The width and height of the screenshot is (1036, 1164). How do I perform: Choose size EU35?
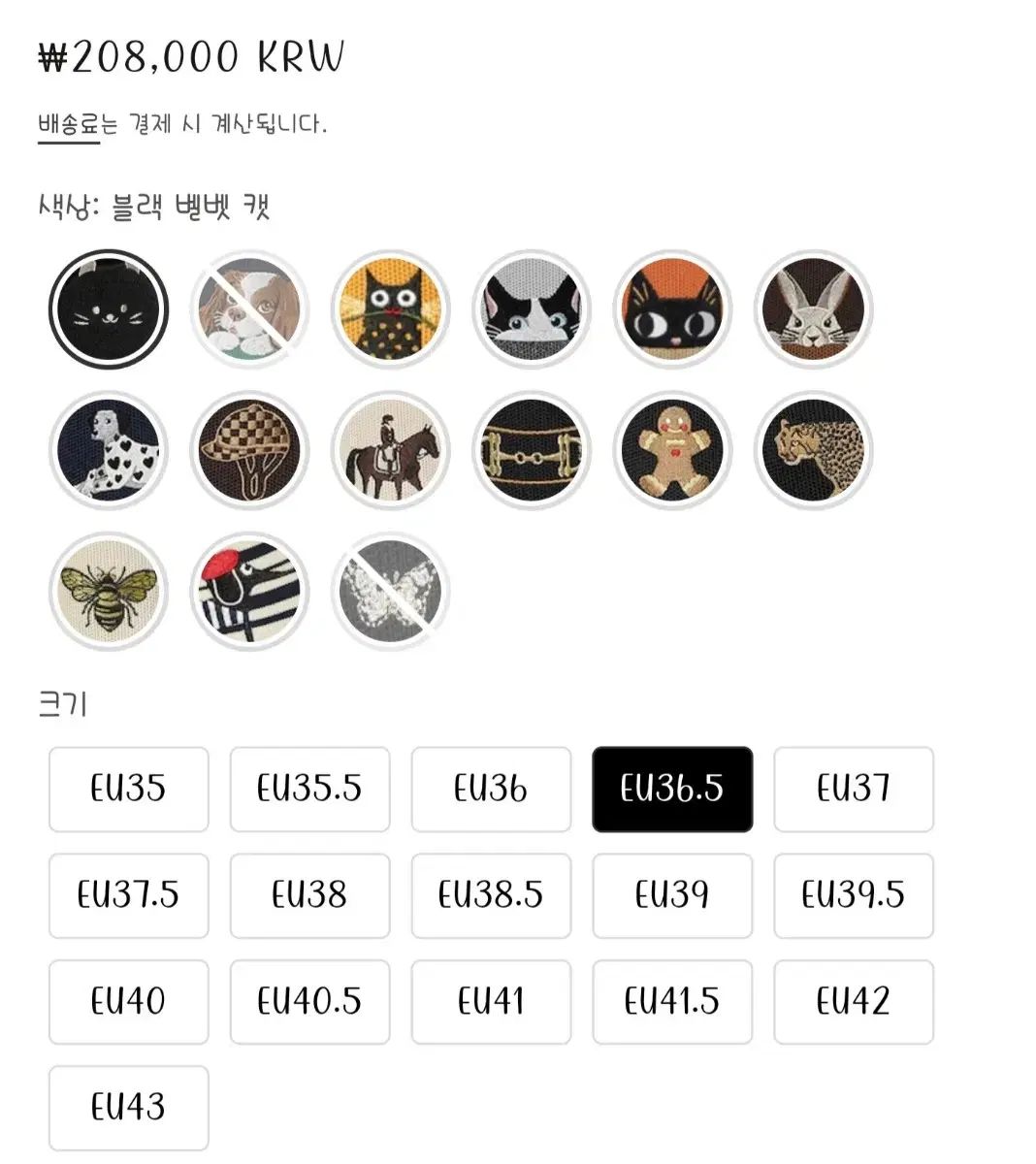pyautogui.click(x=128, y=789)
